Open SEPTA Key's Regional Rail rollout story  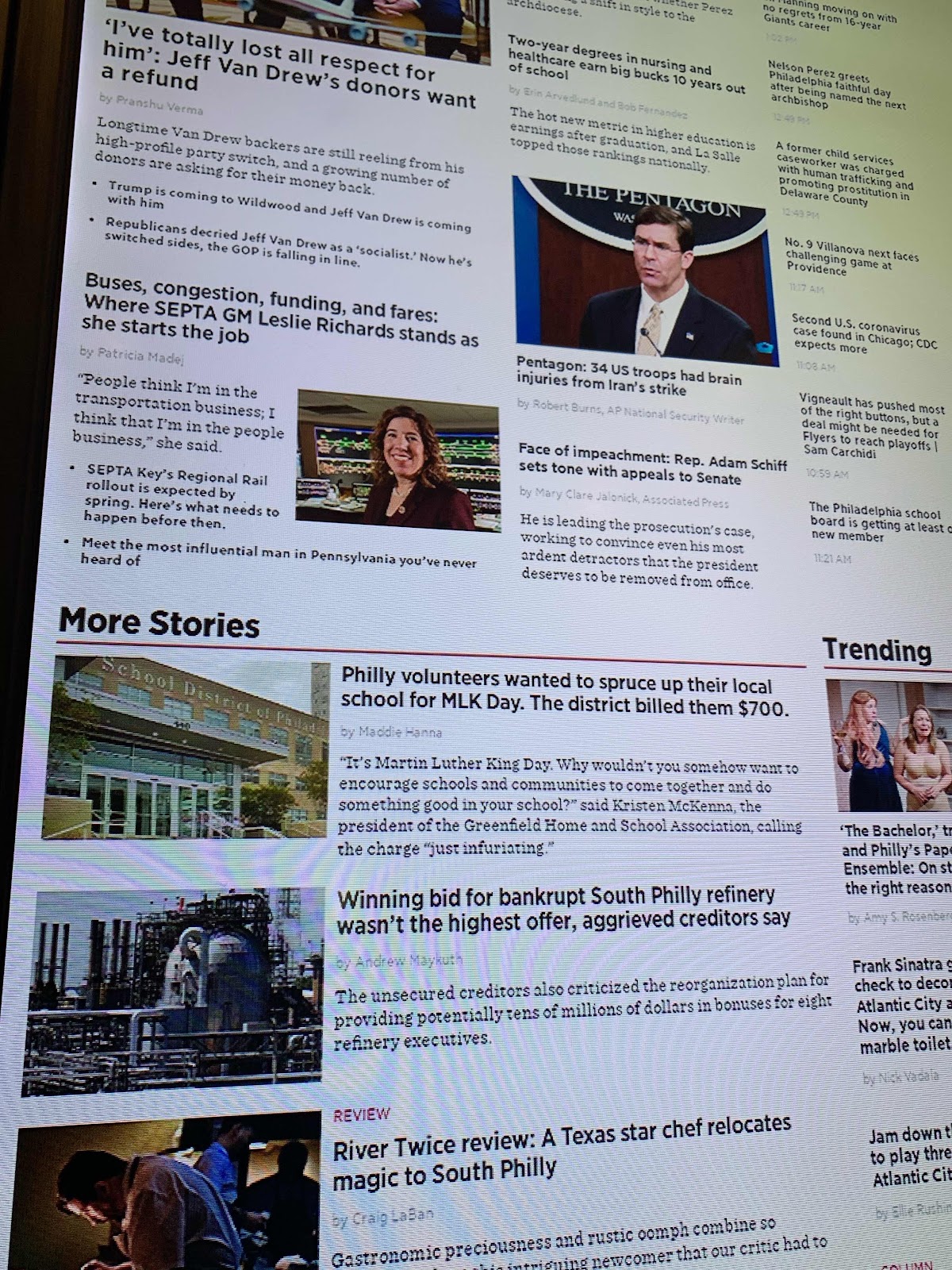pyautogui.click(x=182, y=500)
